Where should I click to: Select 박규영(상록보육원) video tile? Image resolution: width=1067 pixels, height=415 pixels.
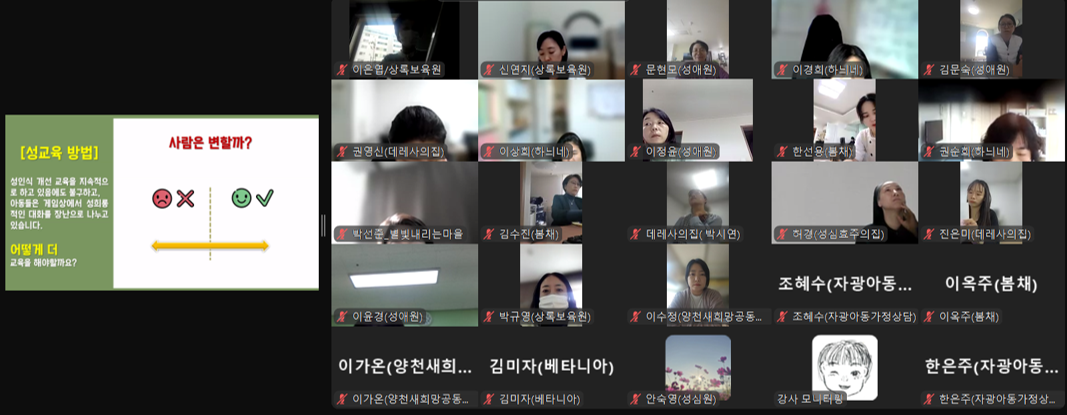click(x=551, y=284)
